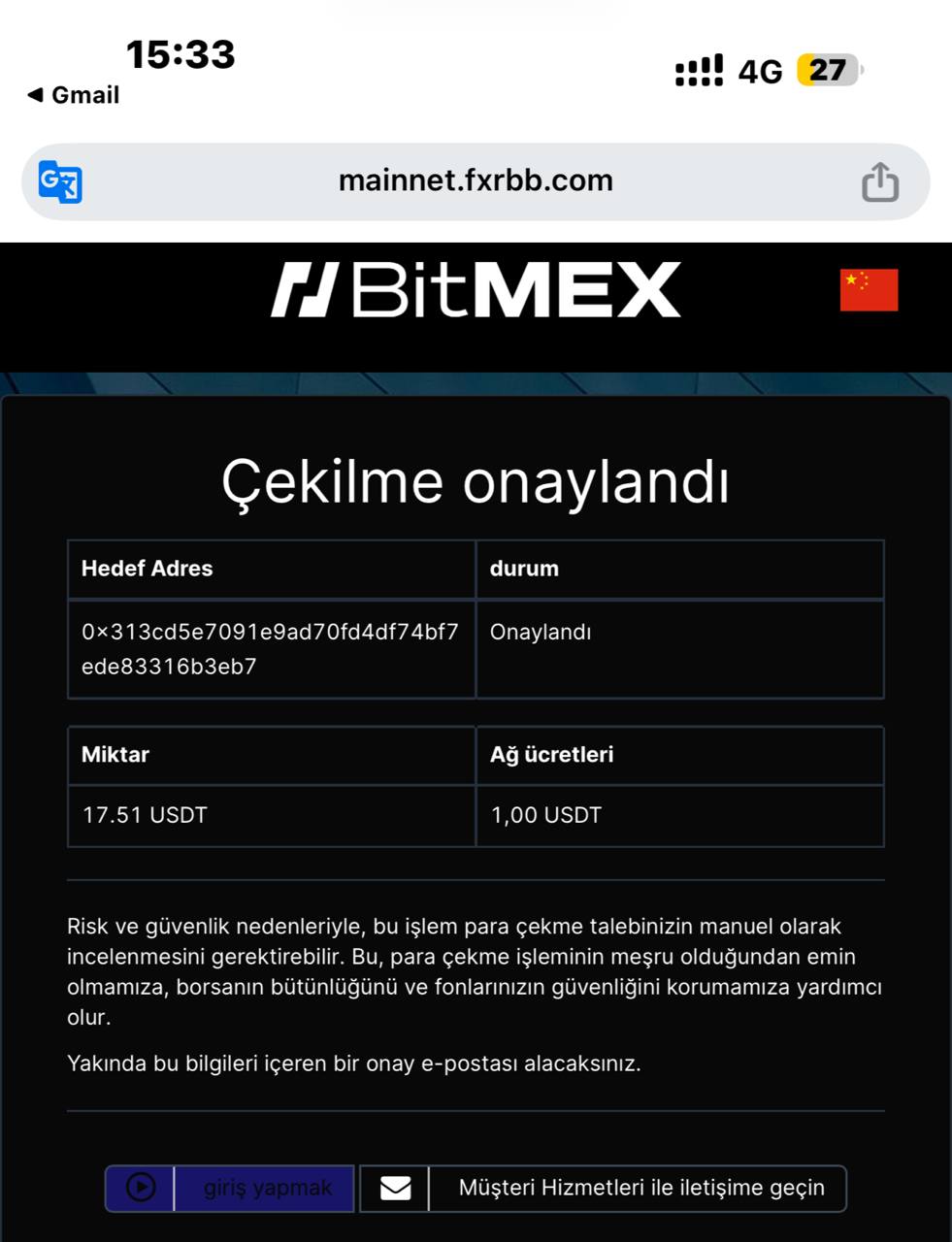This screenshot has height=1242, width=952.
Task: Contact Müşteri Hizmetleri support
Action: [603, 1188]
